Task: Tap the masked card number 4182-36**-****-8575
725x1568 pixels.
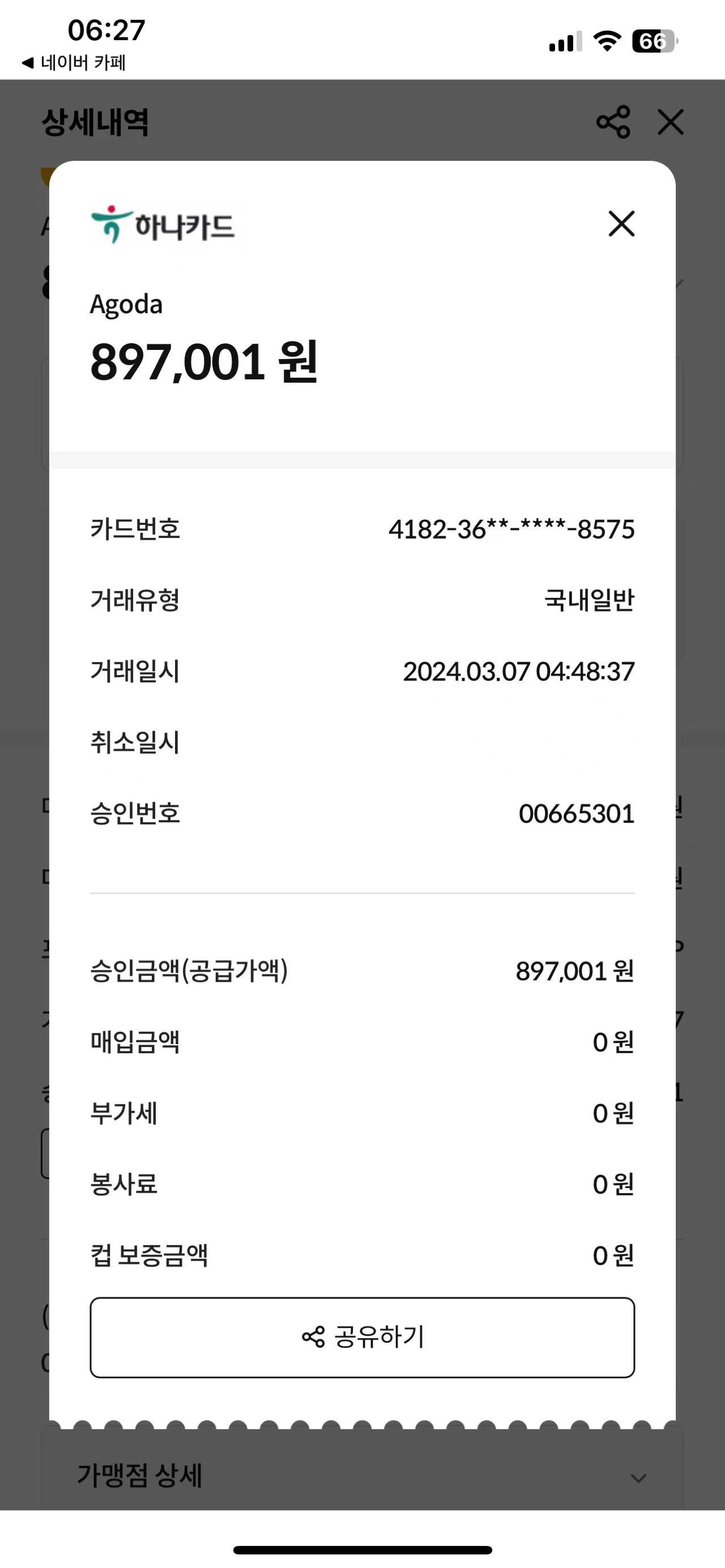Action: pyautogui.click(x=512, y=529)
